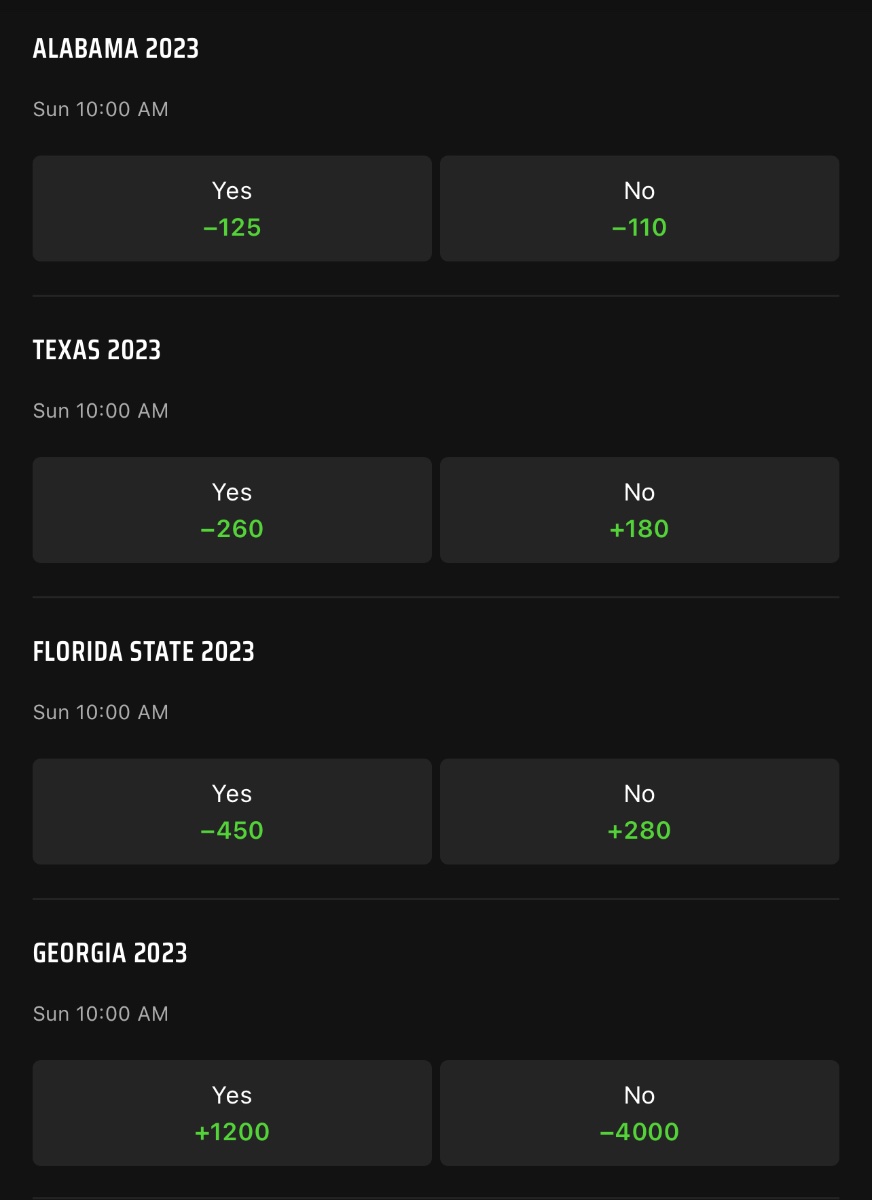Choose No at +180 for Texas 2023
872x1200 pixels.
(639, 510)
